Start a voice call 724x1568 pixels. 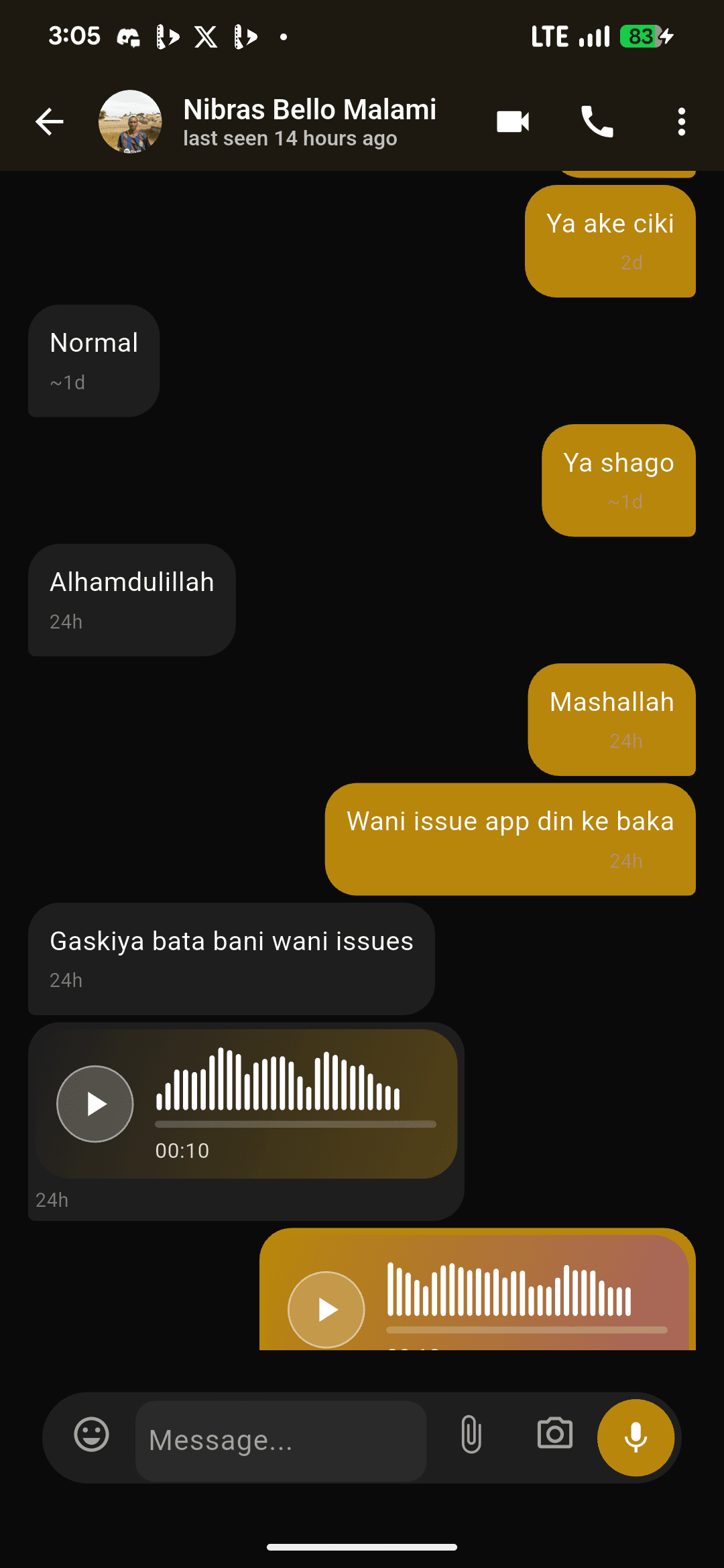click(597, 121)
